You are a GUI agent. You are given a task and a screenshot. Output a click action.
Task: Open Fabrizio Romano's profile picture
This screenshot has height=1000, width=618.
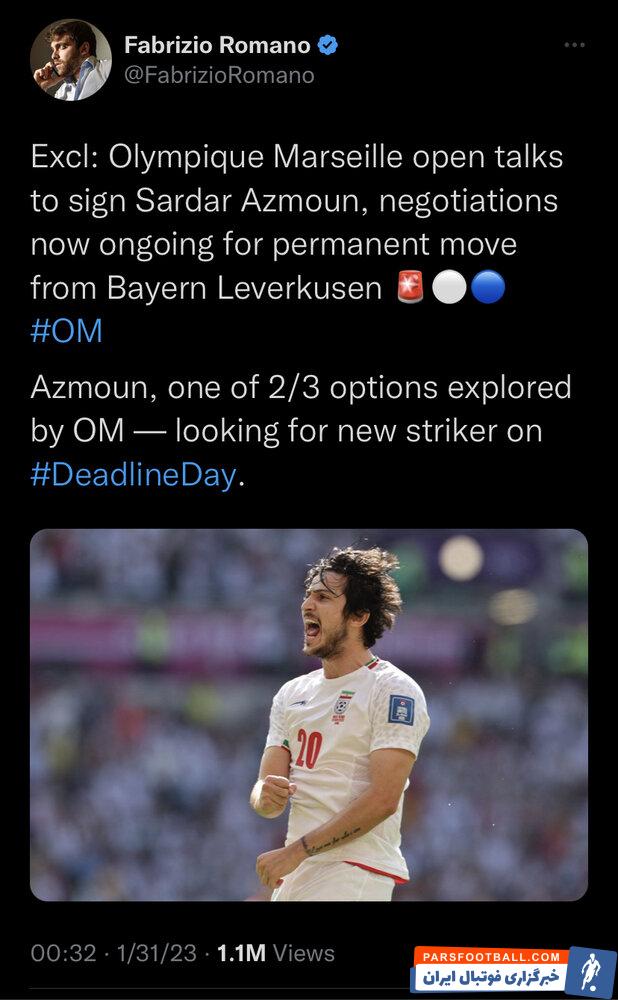[x=70, y=60]
